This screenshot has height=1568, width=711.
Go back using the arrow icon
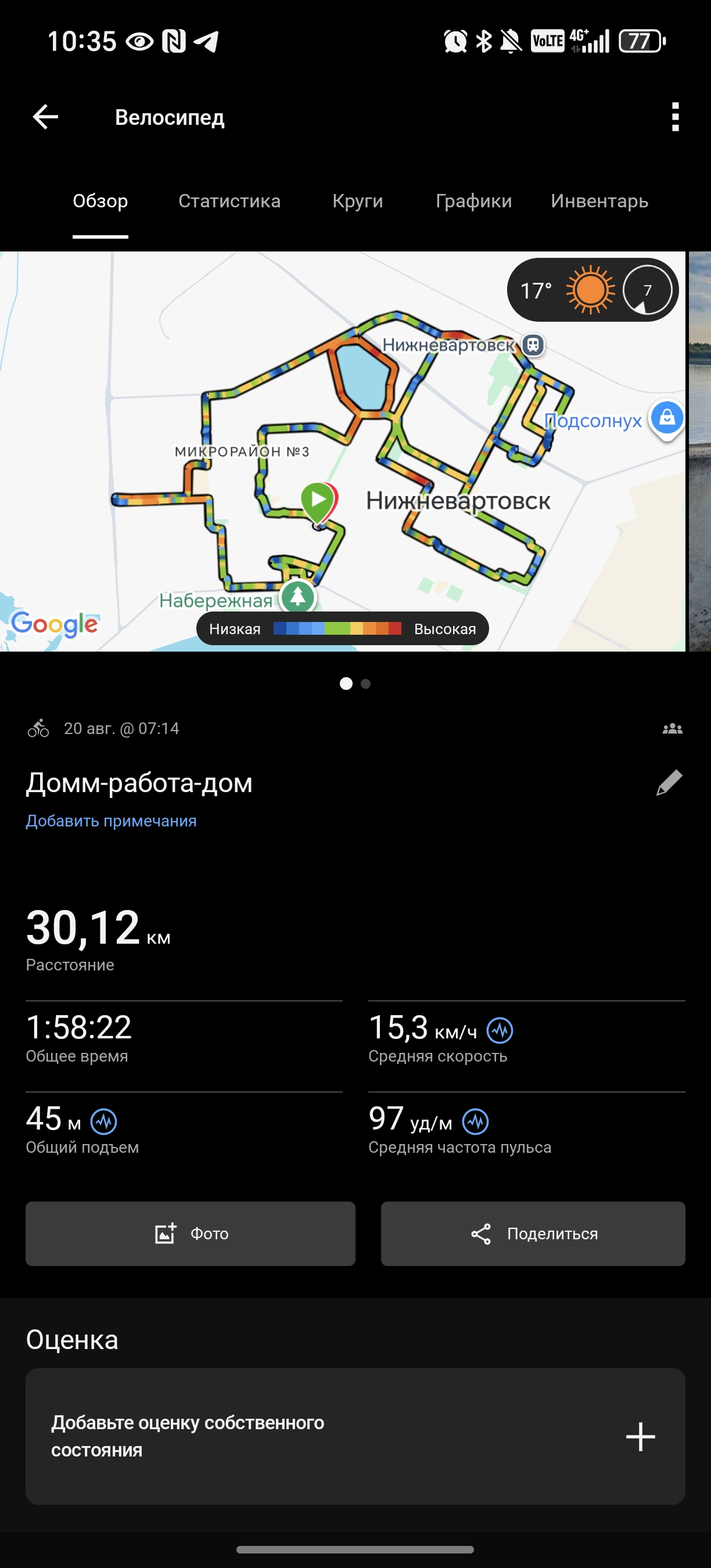(46, 117)
